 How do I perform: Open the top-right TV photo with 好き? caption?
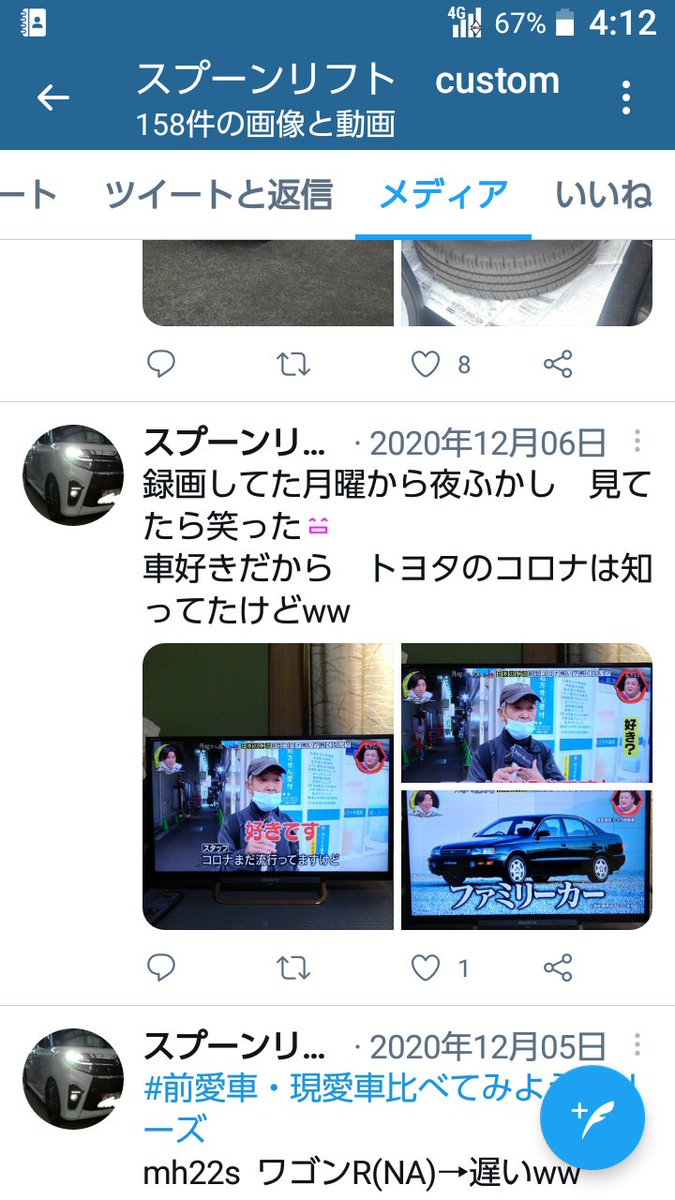(527, 712)
